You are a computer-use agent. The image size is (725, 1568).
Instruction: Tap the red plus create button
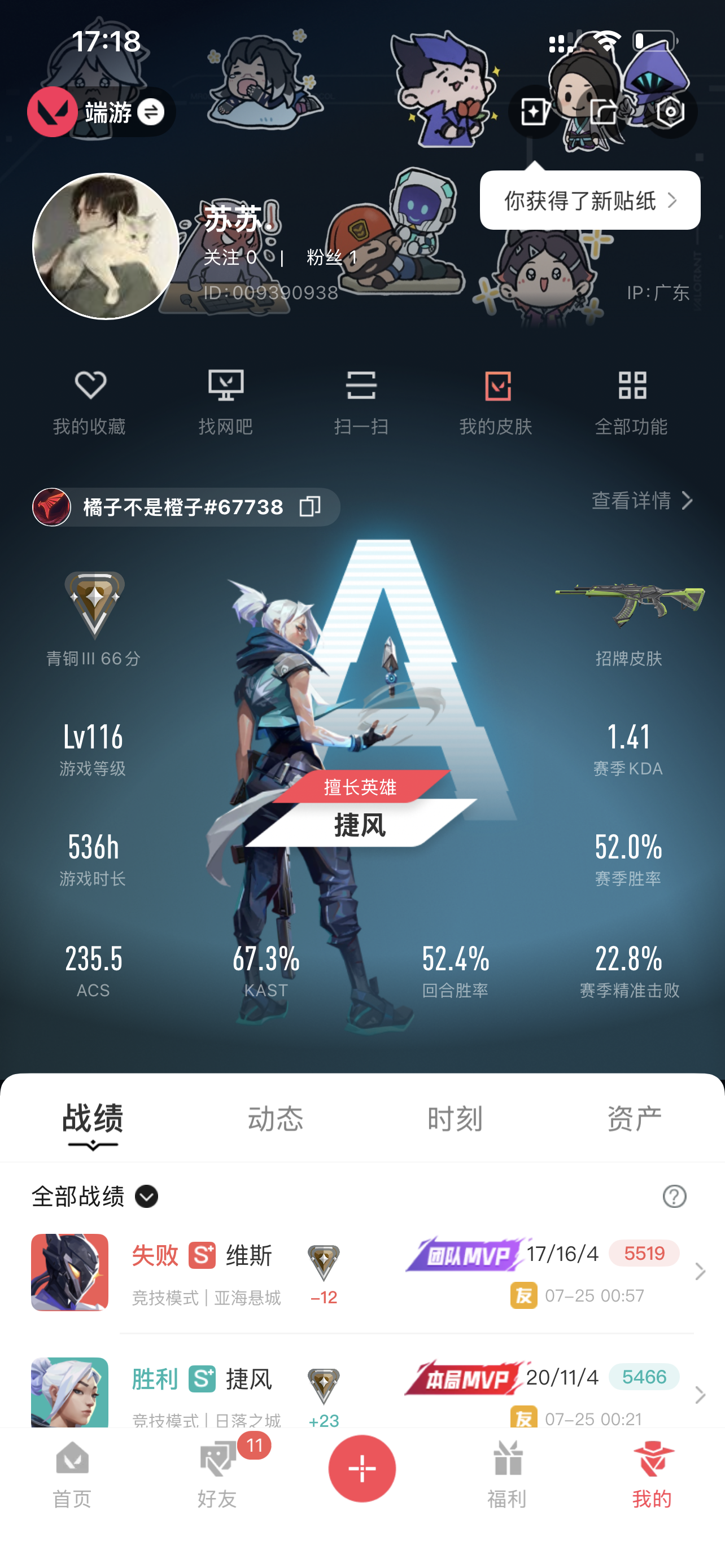362,1468
